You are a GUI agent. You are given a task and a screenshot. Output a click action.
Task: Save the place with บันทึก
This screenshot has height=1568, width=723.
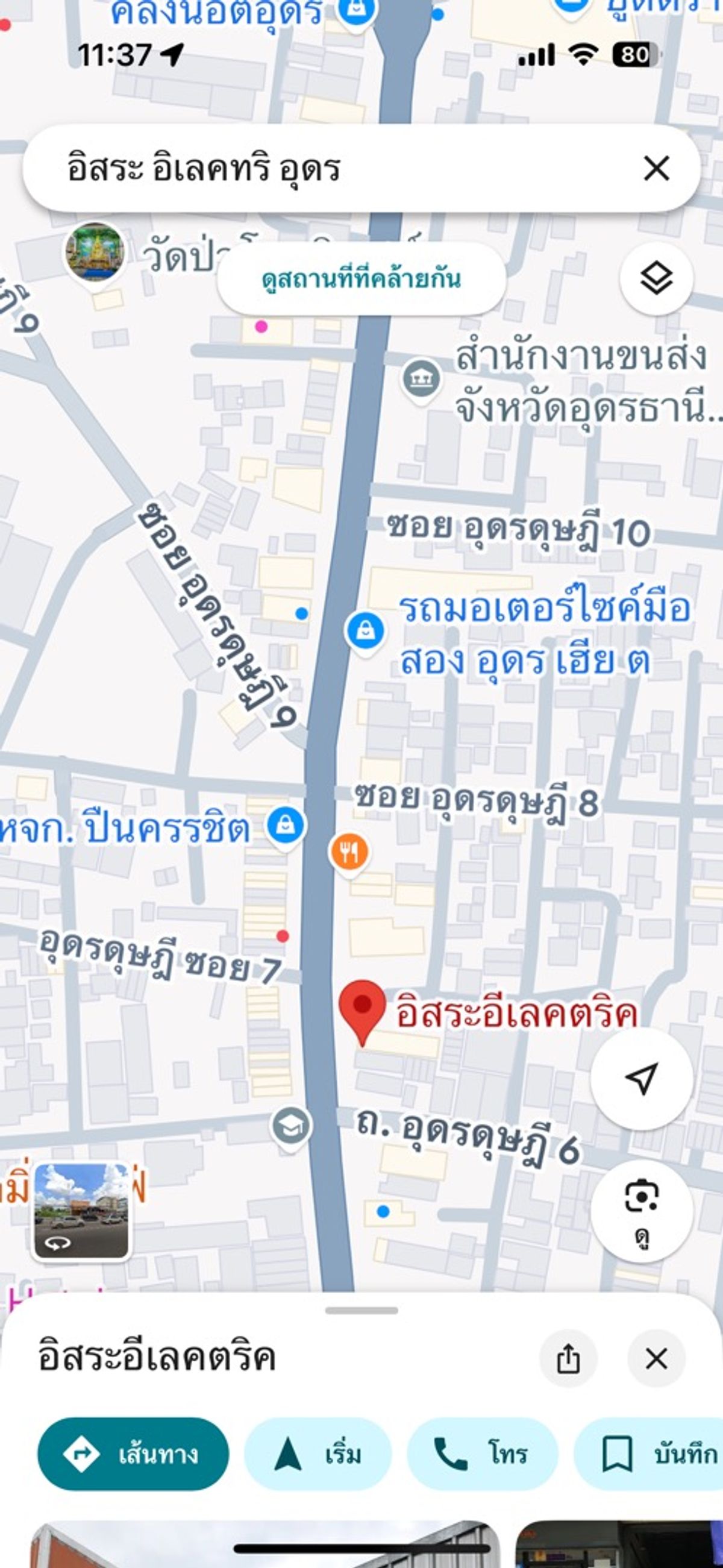(649, 1454)
